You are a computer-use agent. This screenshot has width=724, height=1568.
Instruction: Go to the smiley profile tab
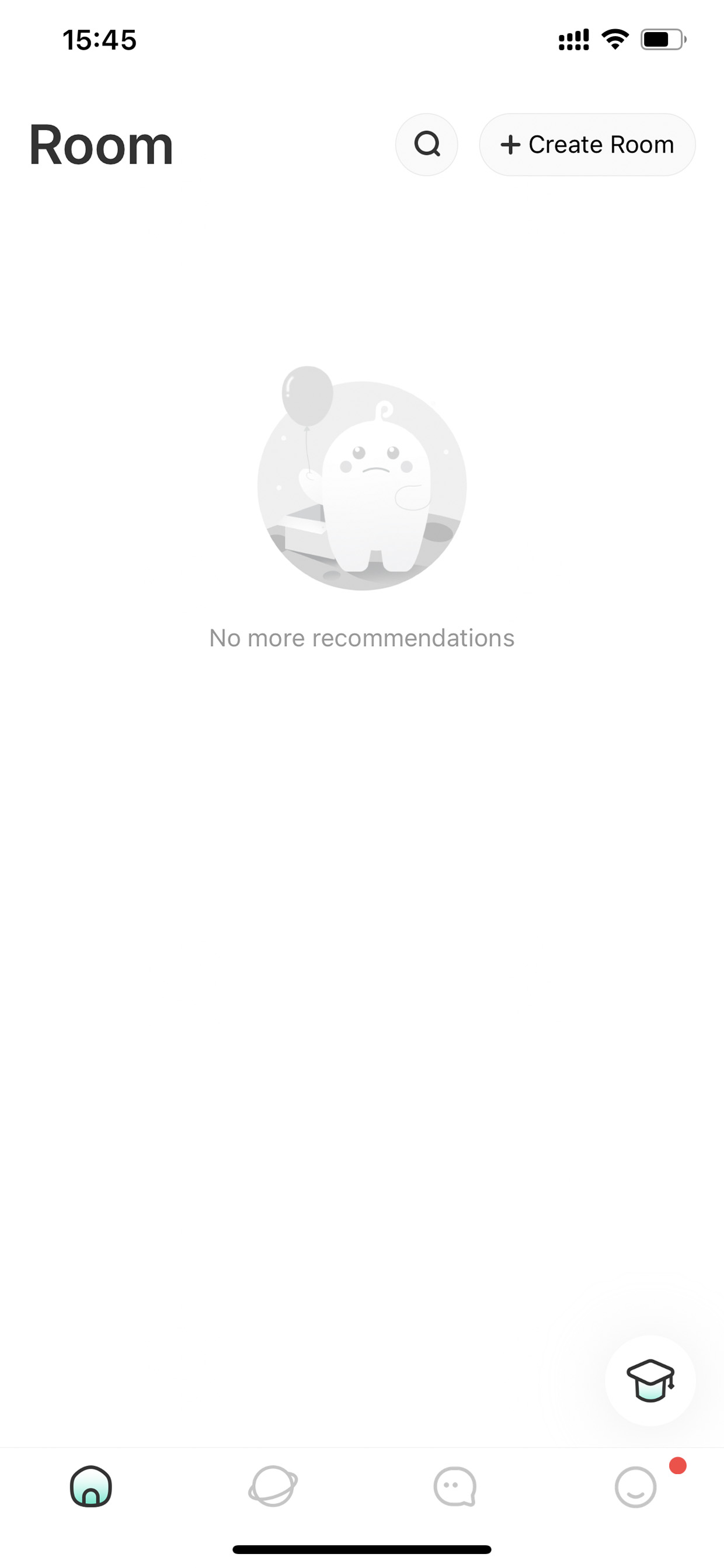click(636, 1486)
